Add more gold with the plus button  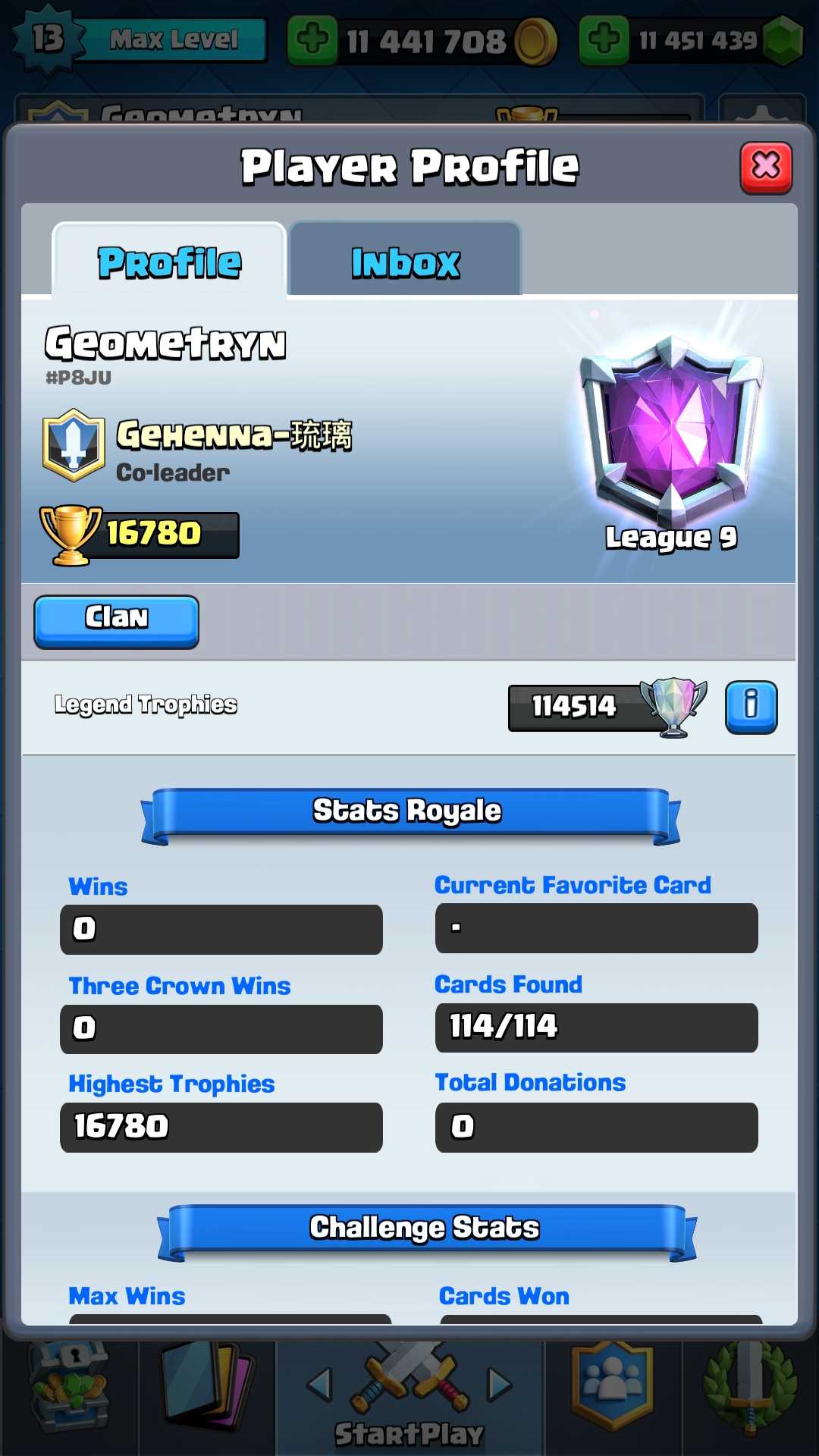[312, 39]
